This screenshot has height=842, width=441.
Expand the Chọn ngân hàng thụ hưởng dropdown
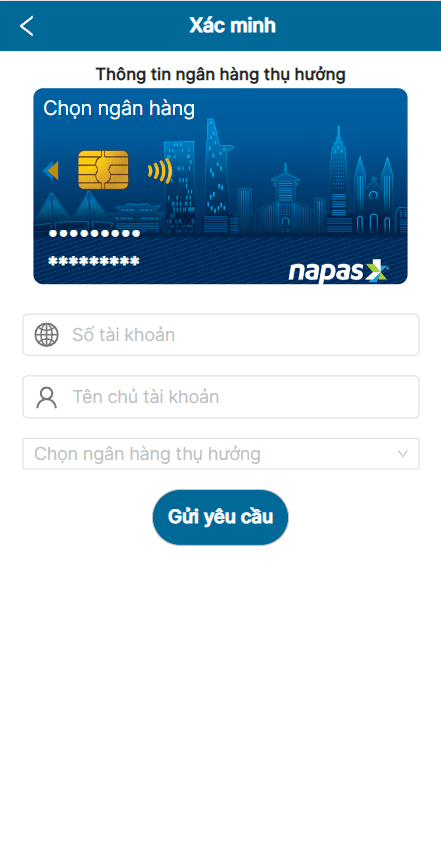pos(221,454)
